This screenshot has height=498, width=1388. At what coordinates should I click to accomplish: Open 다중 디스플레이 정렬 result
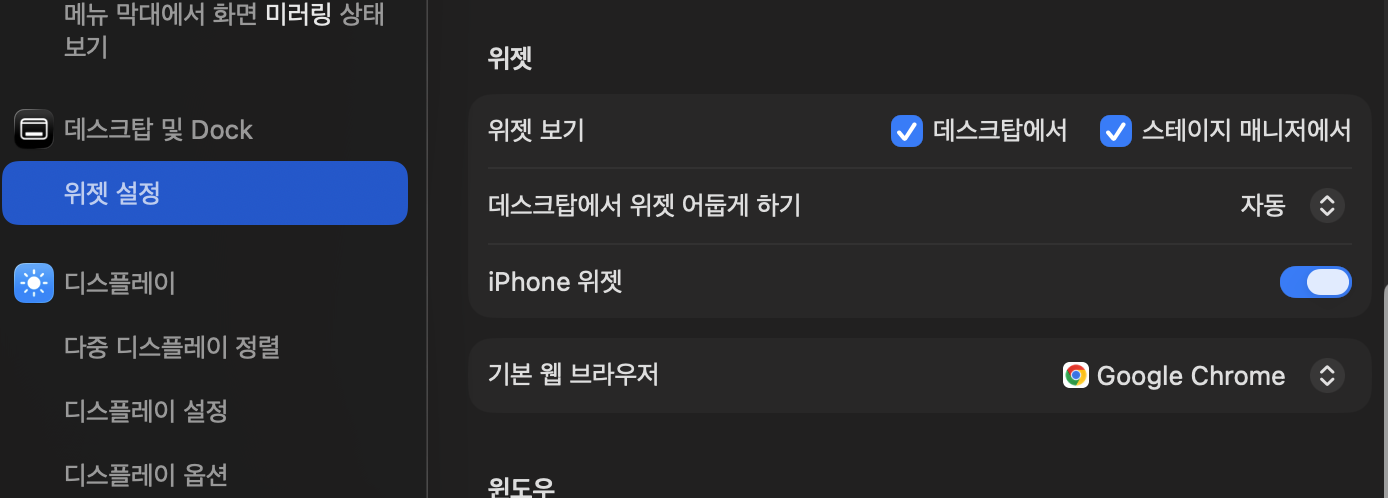pyautogui.click(x=172, y=347)
